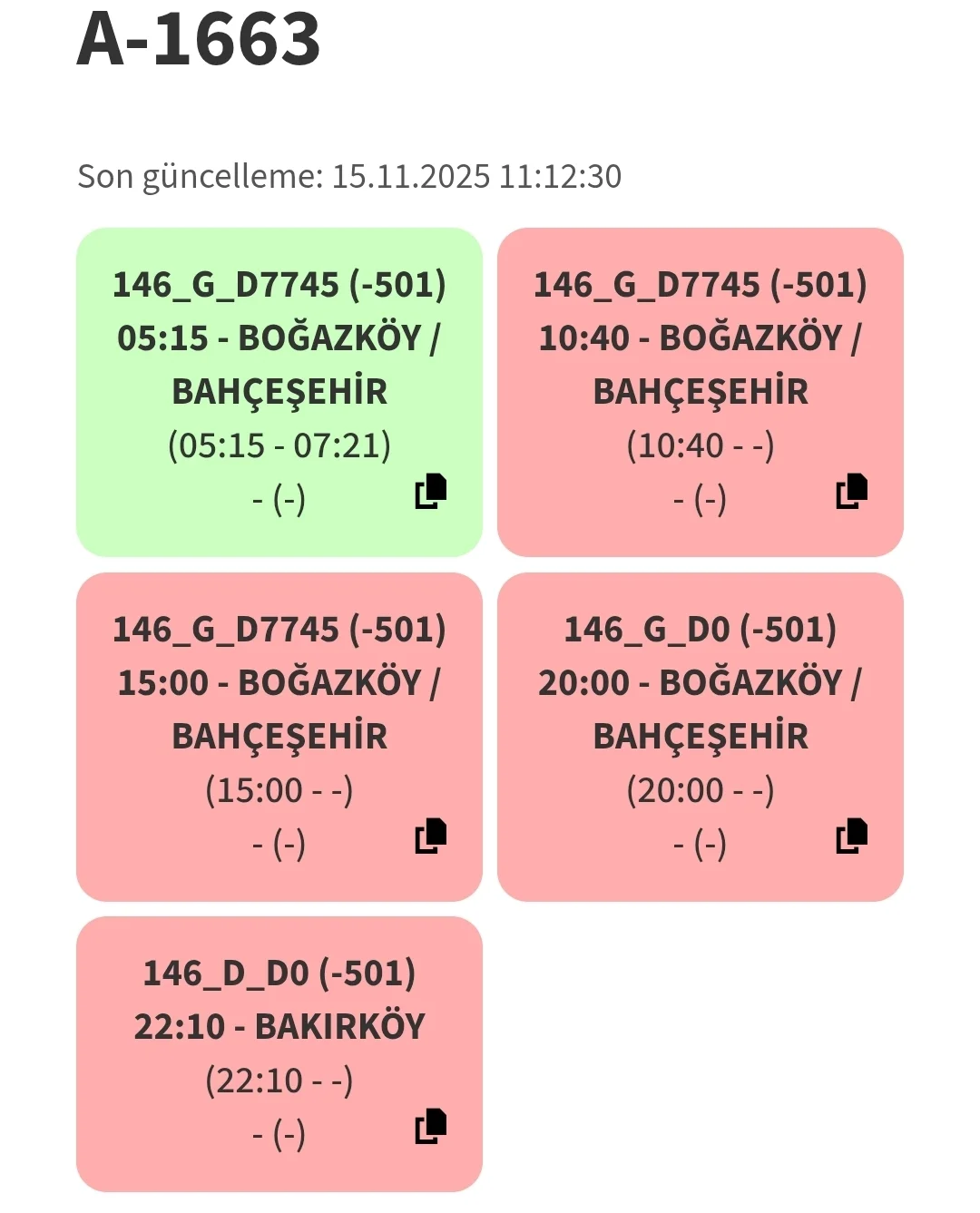Copy the 20:00 Boğazköy trip details
Viewport: 980px width, 1213px height.
coord(852,836)
